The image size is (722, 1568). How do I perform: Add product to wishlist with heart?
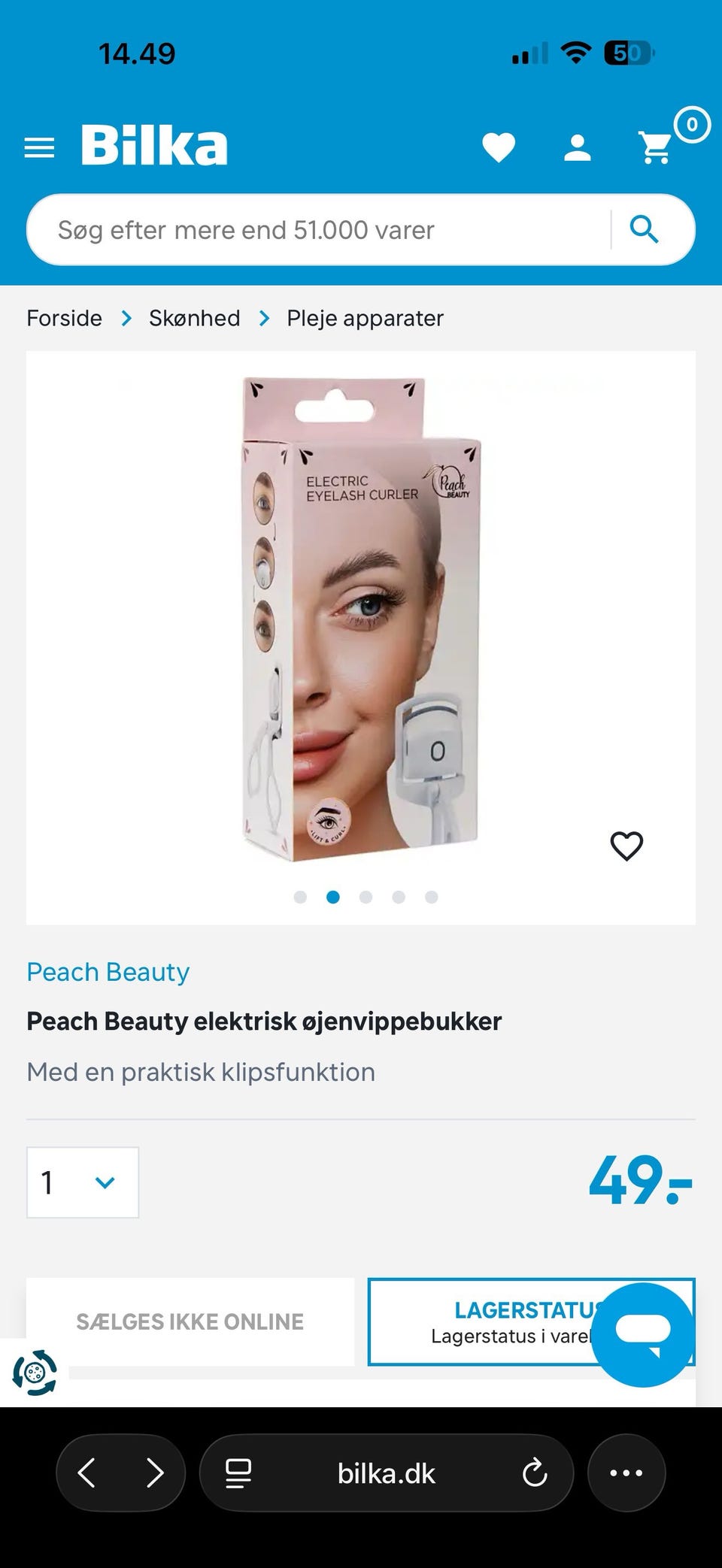tap(626, 846)
